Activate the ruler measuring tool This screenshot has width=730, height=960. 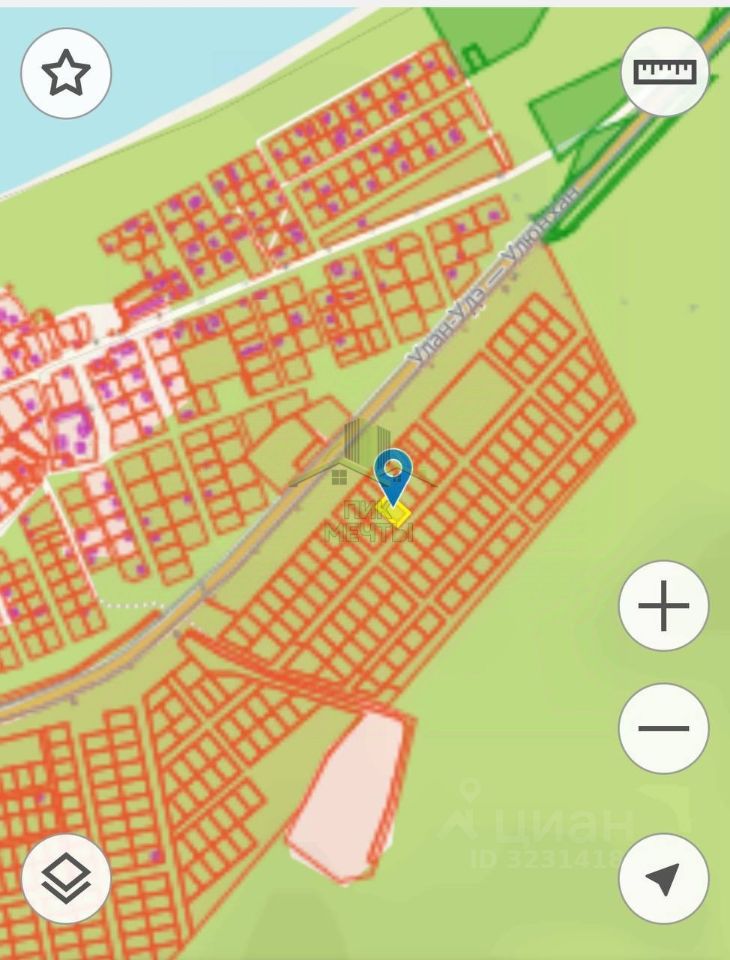coord(665,72)
